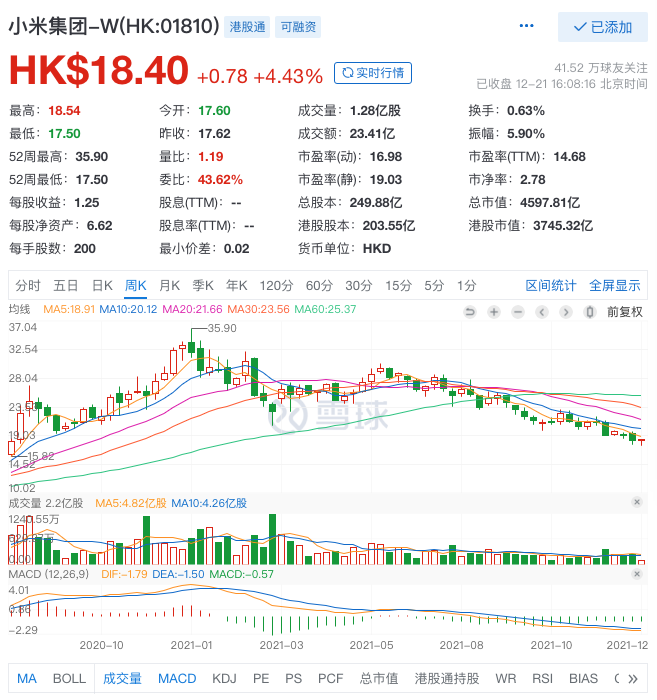The height and width of the screenshot is (700, 657).
Task: Refresh via the 实时行情 button
Action: click(x=372, y=72)
